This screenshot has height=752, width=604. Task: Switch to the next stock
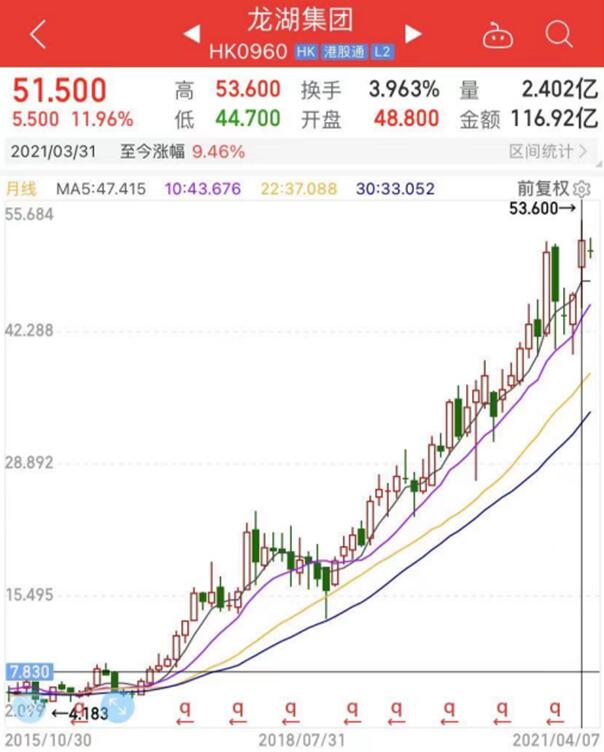(x=412, y=34)
